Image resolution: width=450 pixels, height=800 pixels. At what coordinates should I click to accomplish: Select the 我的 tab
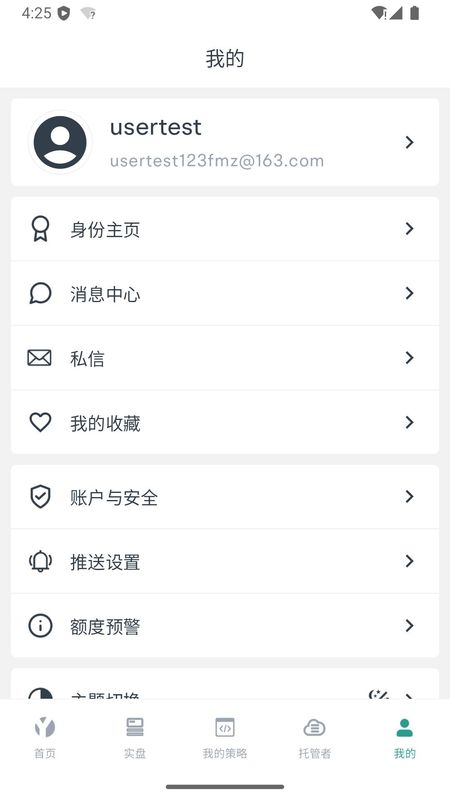(405, 737)
